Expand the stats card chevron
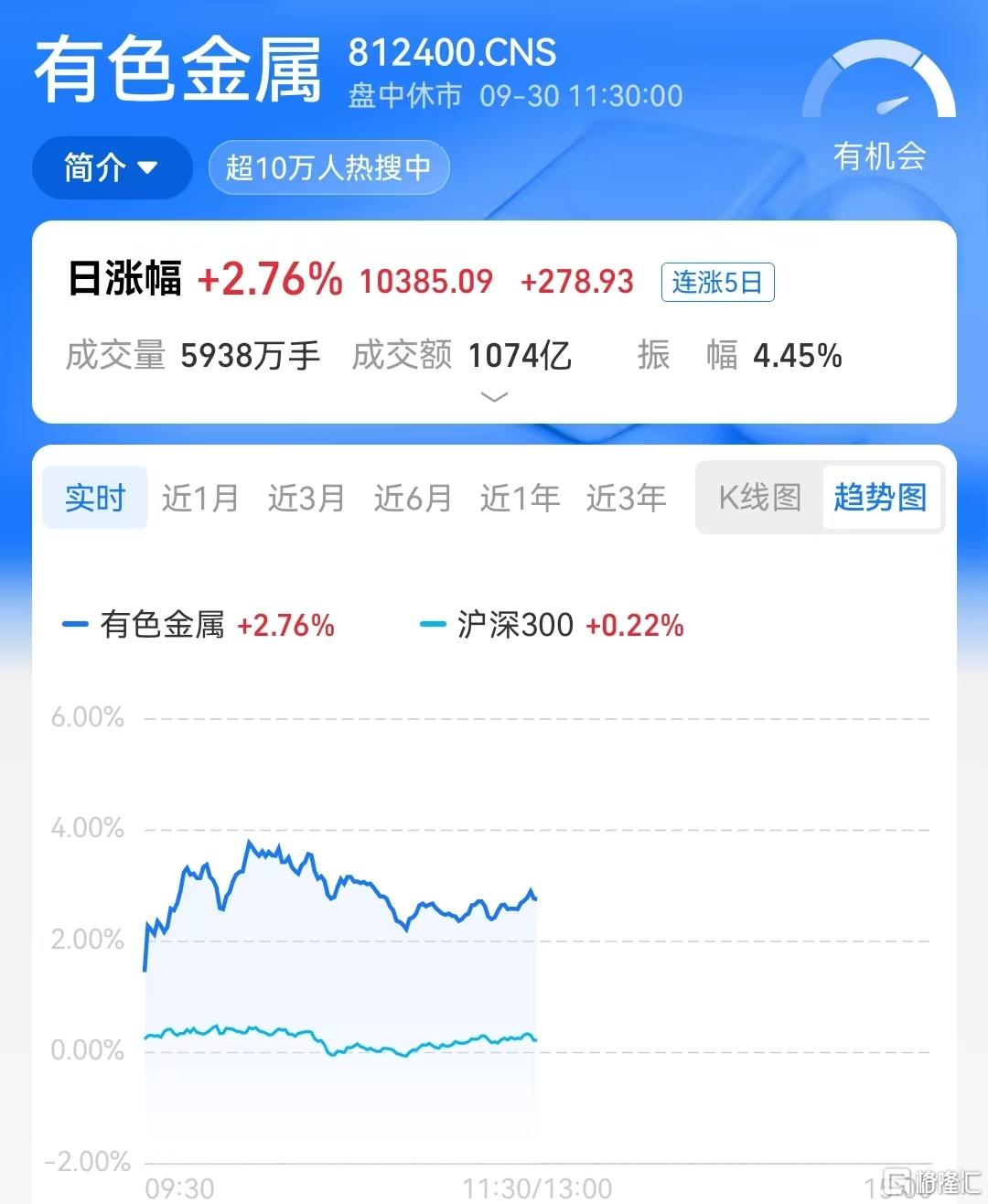This screenshot has height=1204, width=988. click(x=494, y=397)
